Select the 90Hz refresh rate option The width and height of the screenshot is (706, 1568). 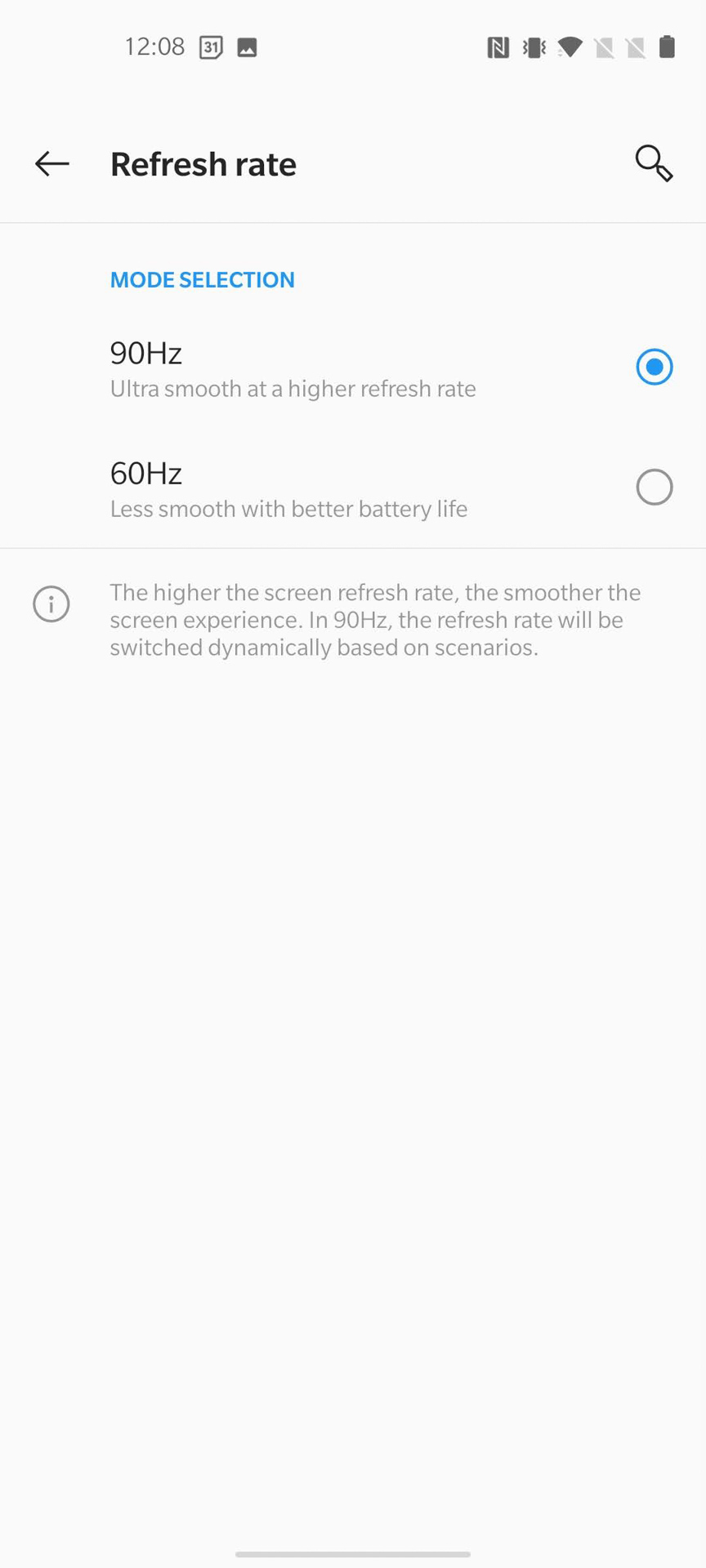(x=654, y=367)
